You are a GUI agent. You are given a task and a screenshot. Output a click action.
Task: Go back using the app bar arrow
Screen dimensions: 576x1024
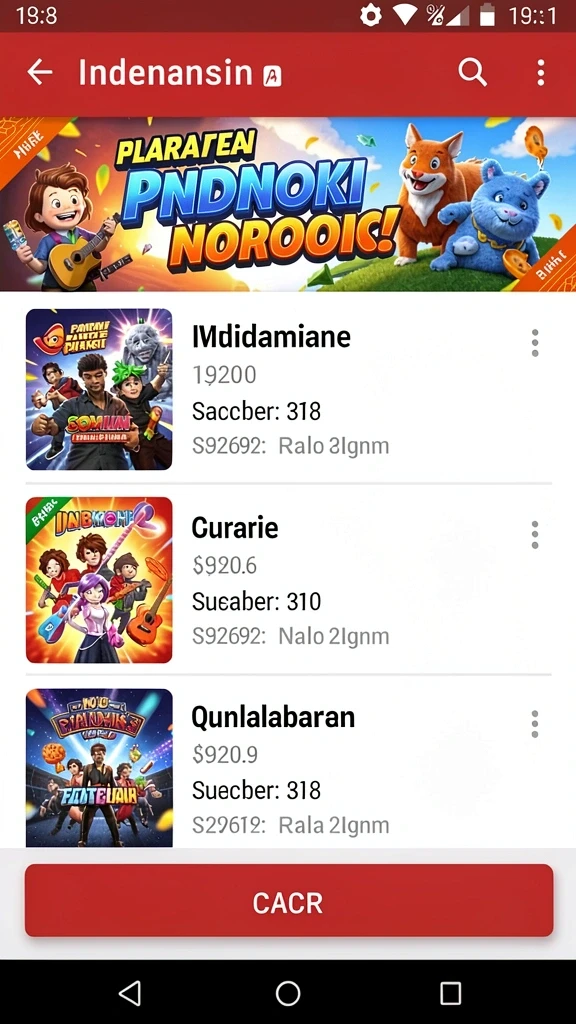tap(39, 72)
